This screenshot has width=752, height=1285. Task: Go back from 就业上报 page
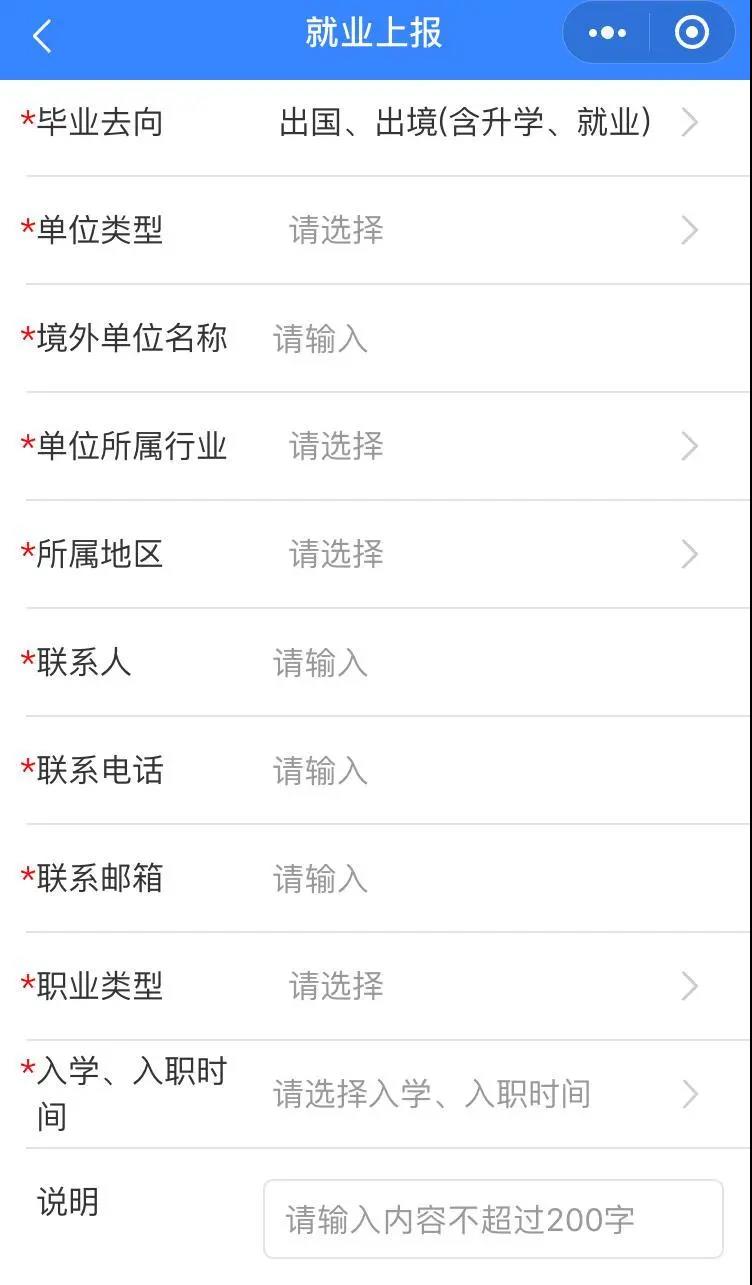click(42, 36)
